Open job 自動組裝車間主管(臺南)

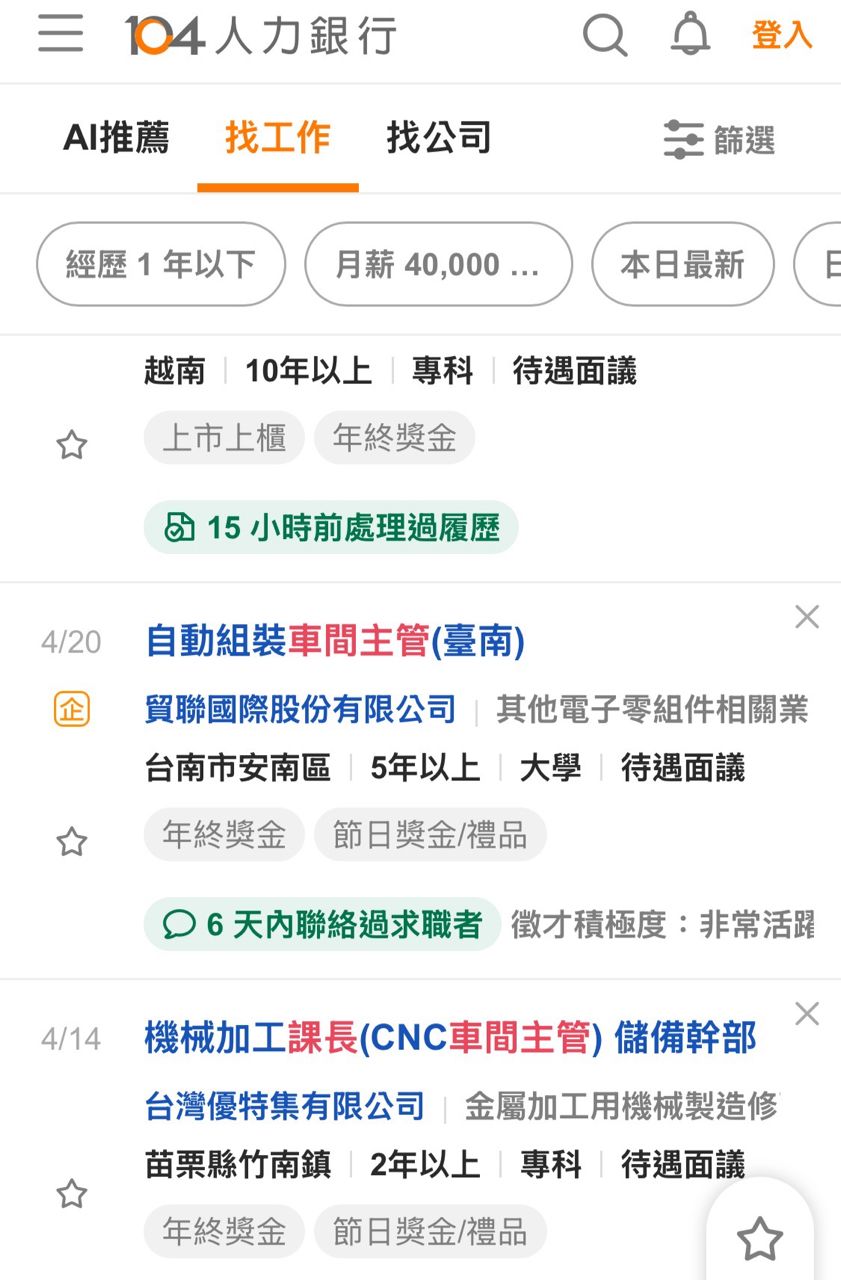[335, 642]
